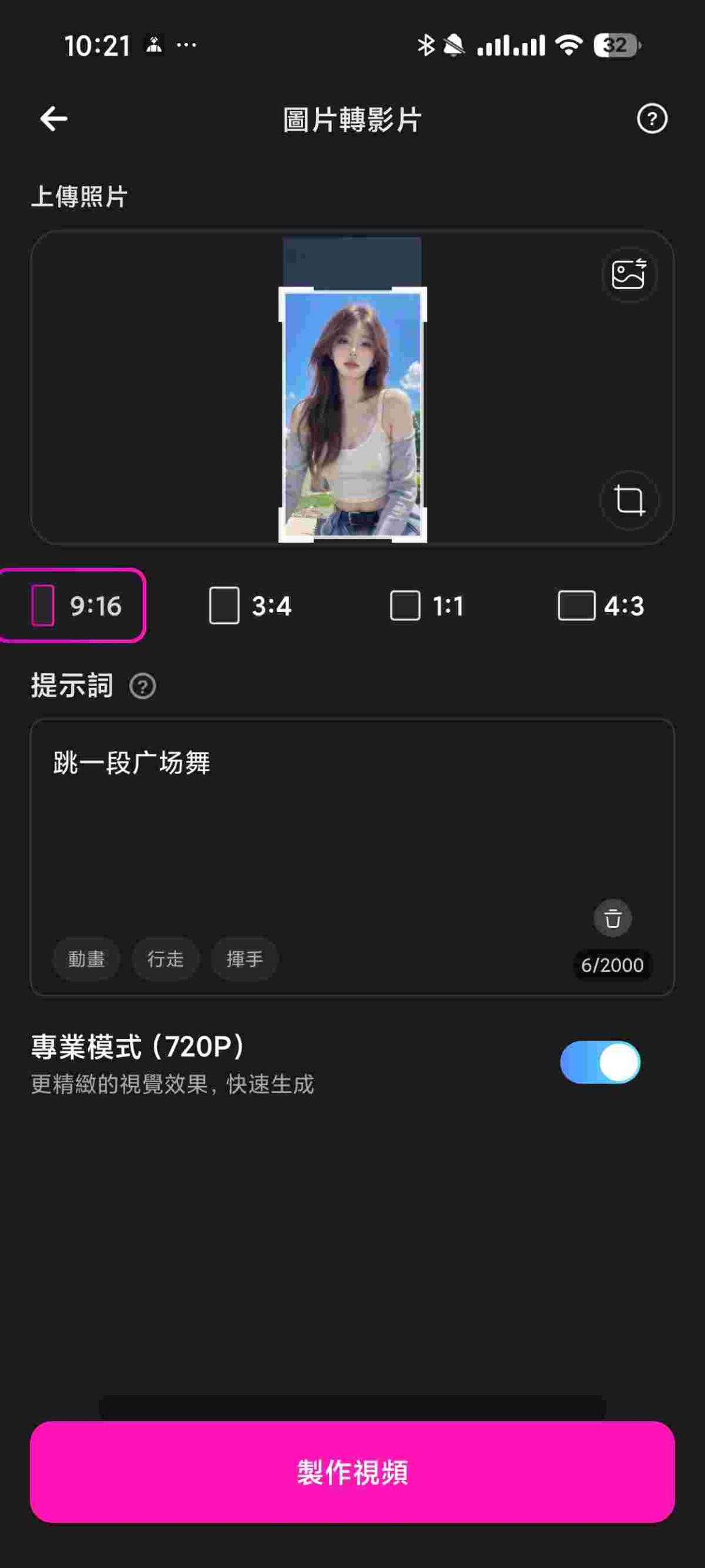Disable 專業模式 (720P) toggle
The height and width of the screenshot is (1568, 705).
tap(600, 1063)
